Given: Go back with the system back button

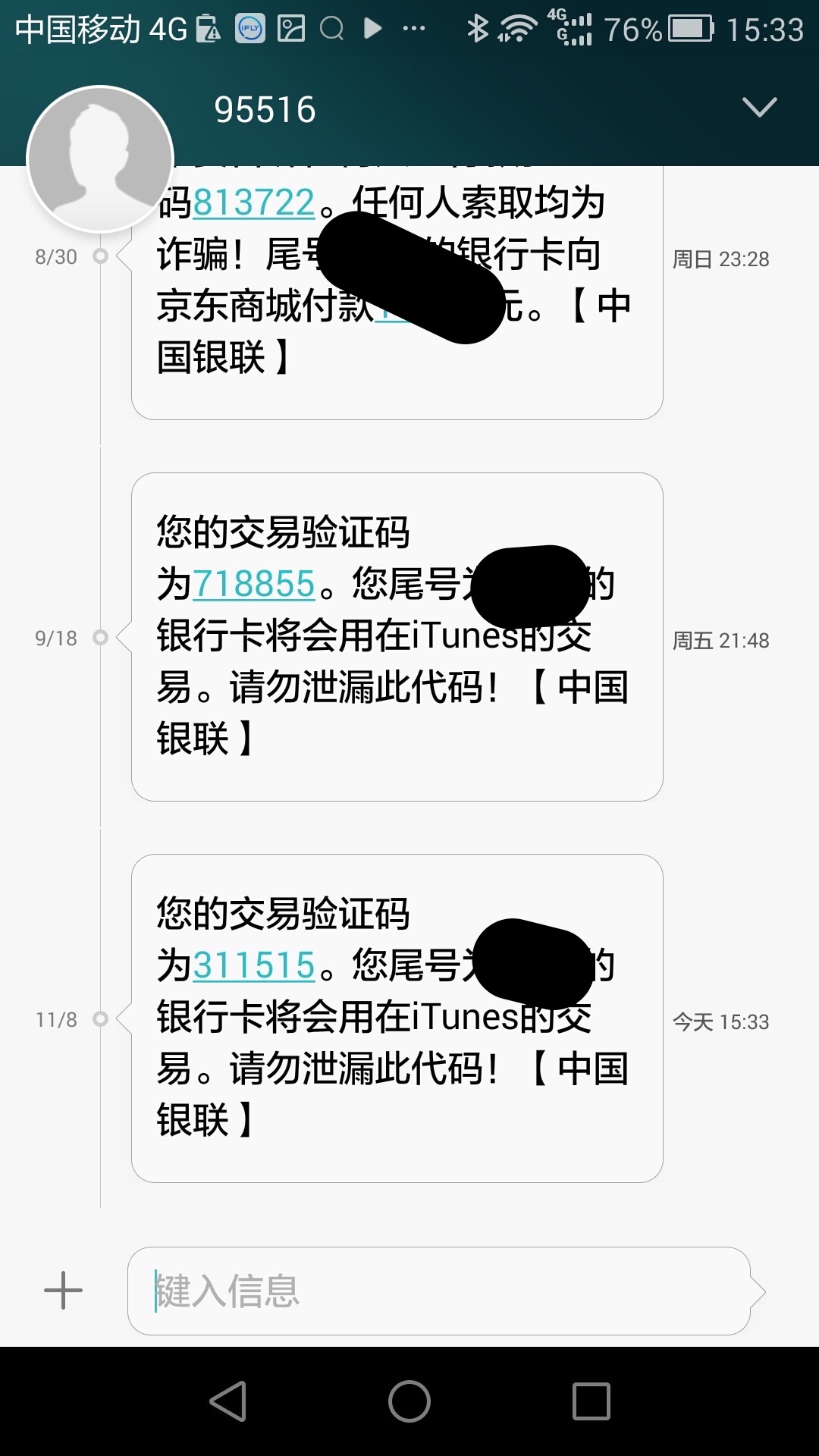Looking at the screenshot, I should (x=228, y=1401).
